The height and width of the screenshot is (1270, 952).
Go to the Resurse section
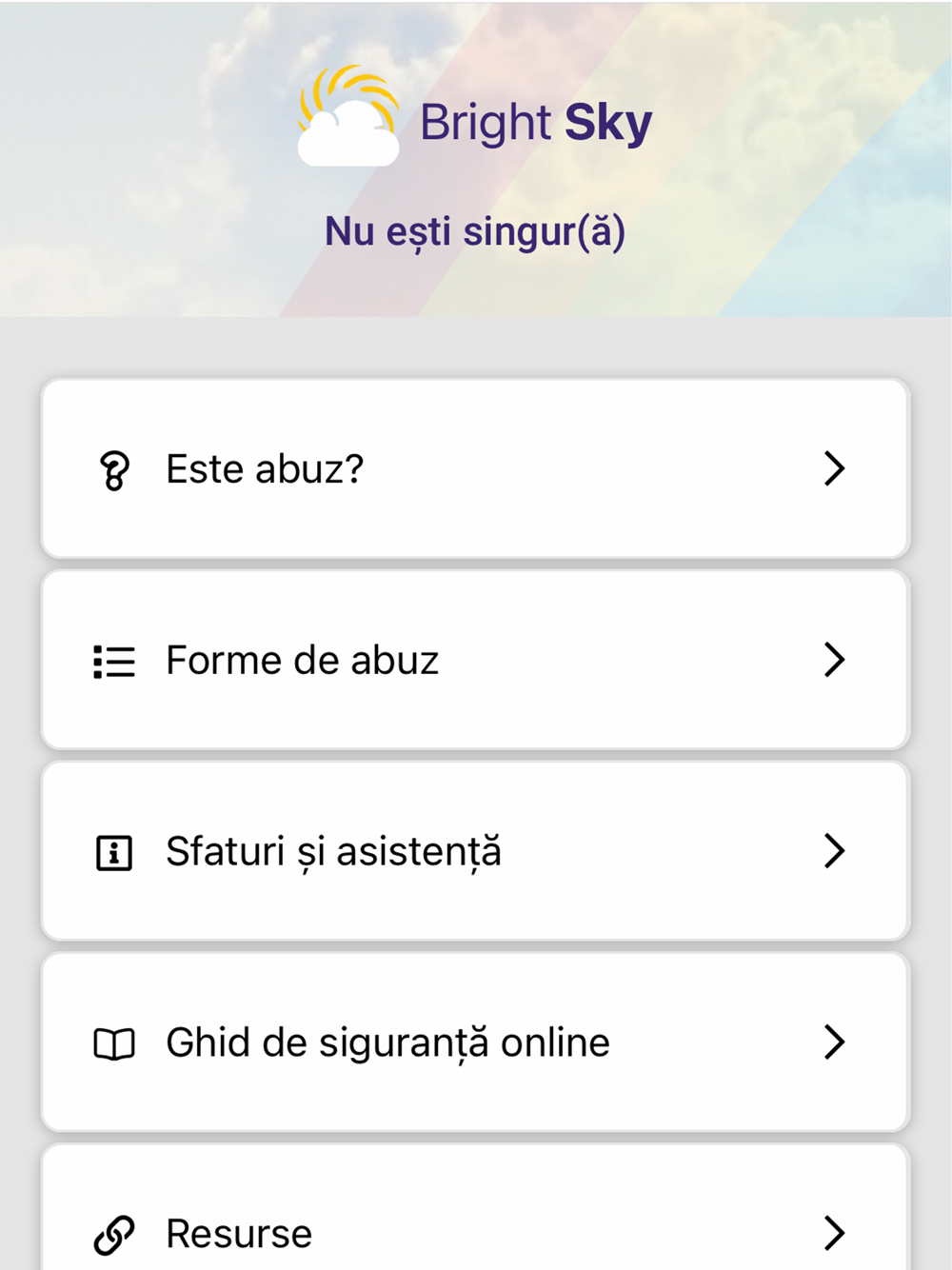[x=474, y=1228]
